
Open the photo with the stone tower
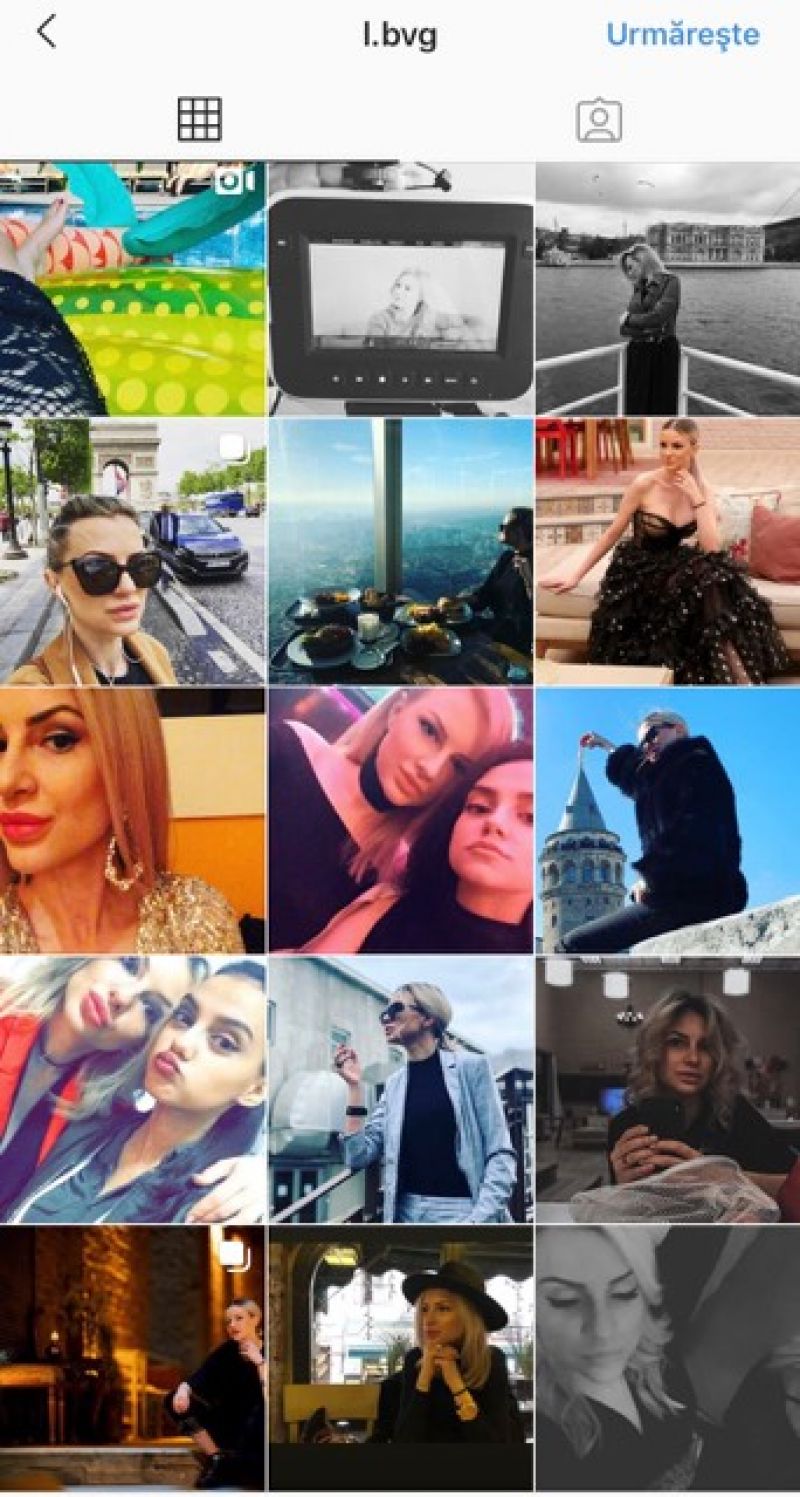pos(668,820)
